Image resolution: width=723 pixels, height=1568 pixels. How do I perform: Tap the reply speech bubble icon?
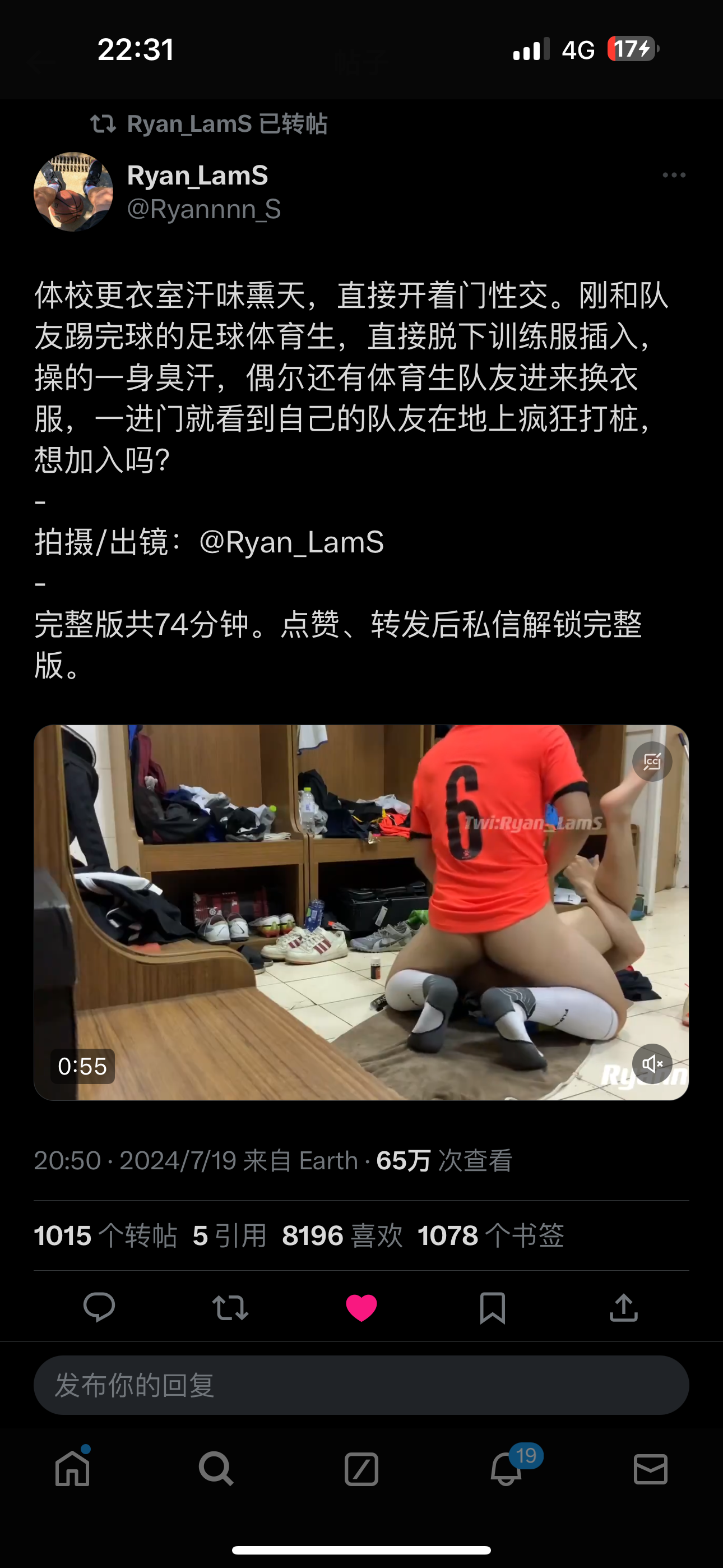pos(99,1307)
